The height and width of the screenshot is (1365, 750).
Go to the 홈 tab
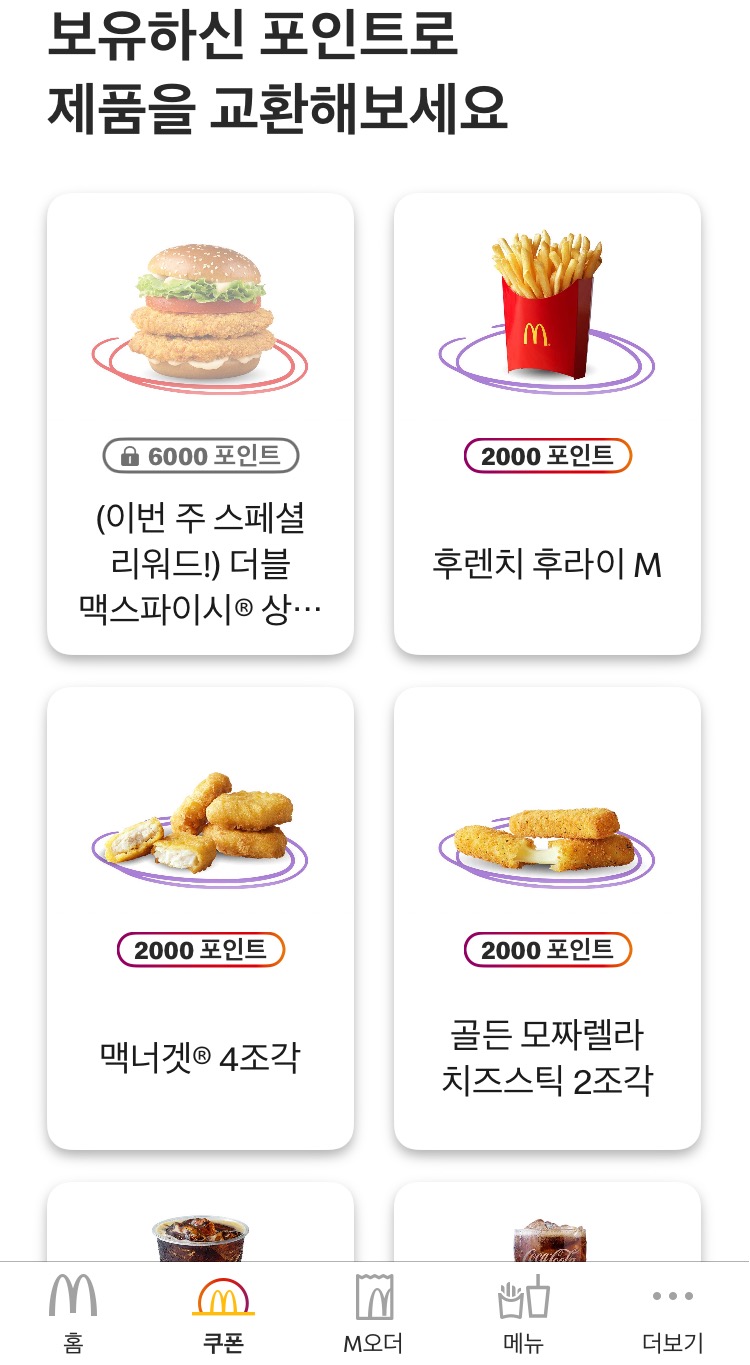coord(73,1313)
